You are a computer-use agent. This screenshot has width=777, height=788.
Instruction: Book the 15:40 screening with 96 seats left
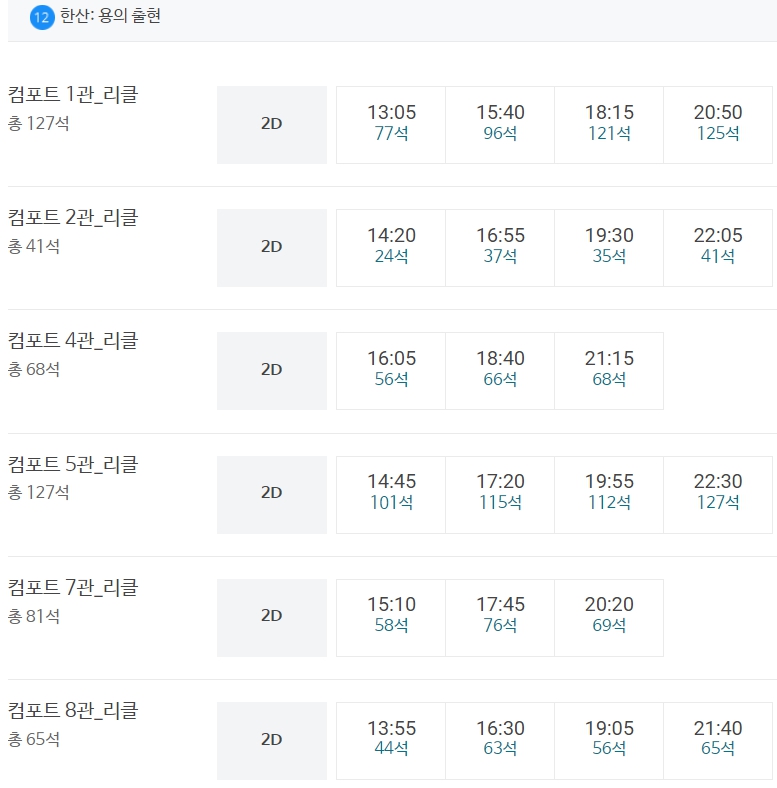point(498,124)
